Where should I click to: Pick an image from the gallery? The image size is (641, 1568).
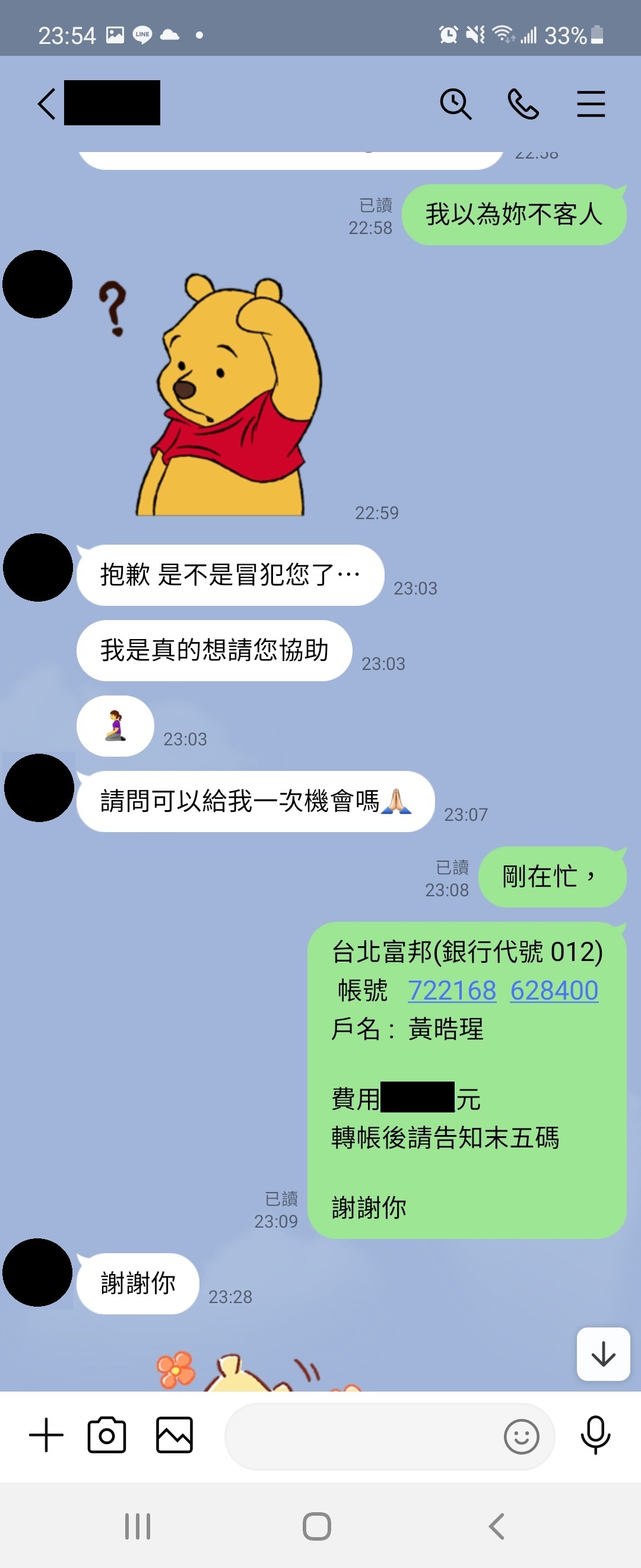174,1435
